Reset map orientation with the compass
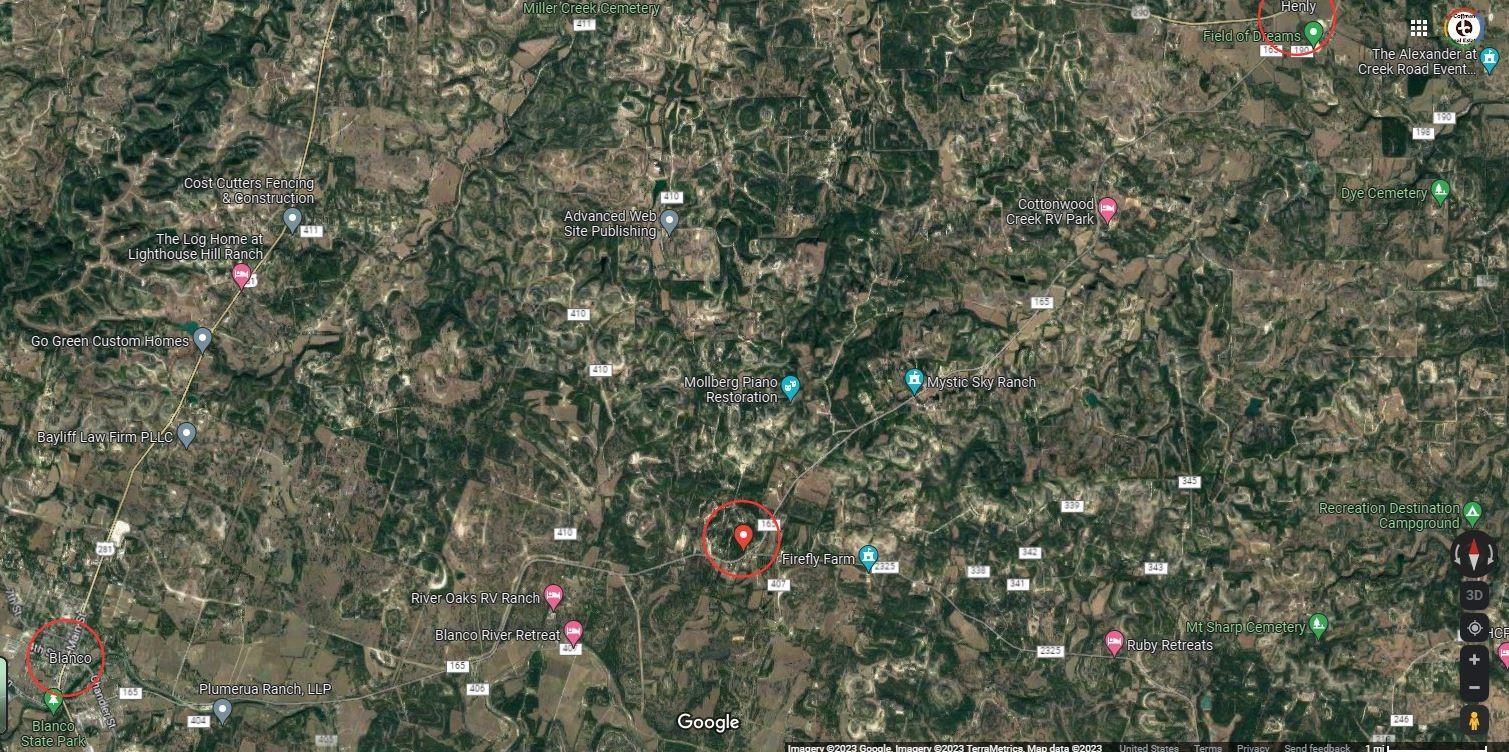 click(1474, 553)
